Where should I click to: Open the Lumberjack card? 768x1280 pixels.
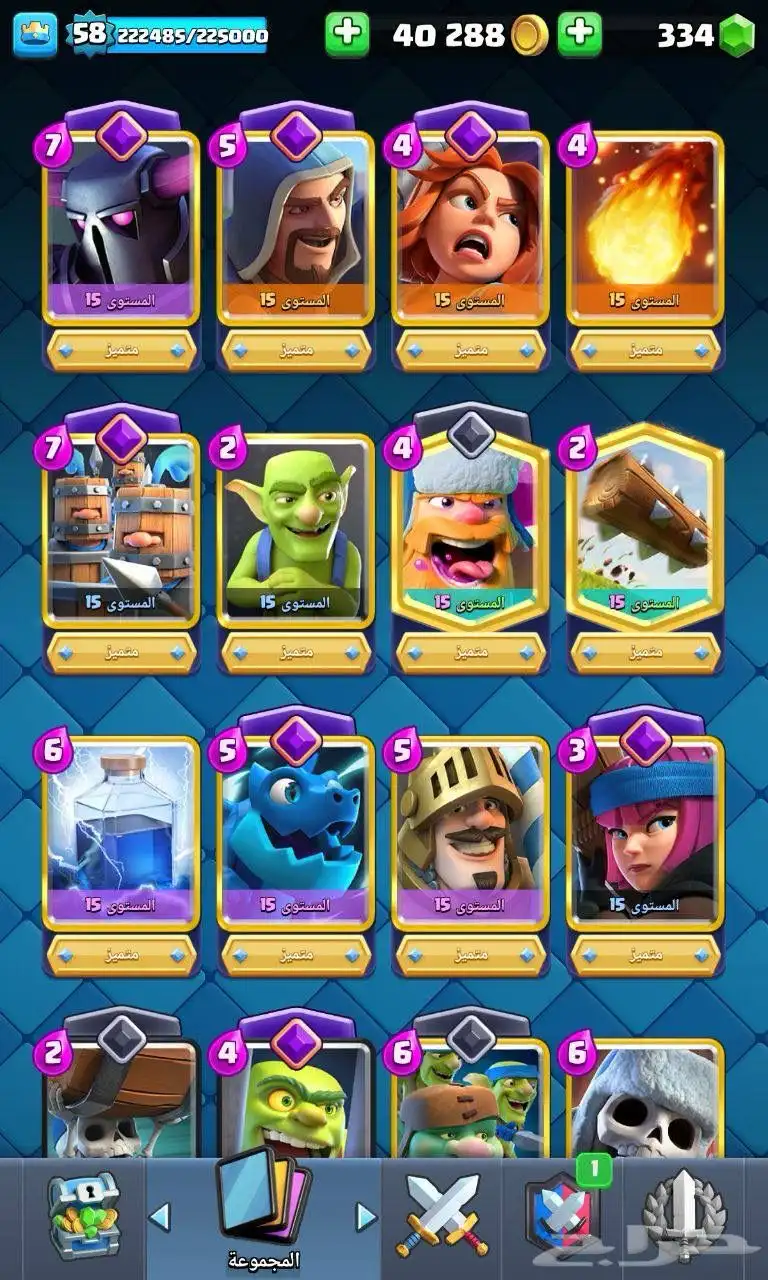tap(470, 530)
